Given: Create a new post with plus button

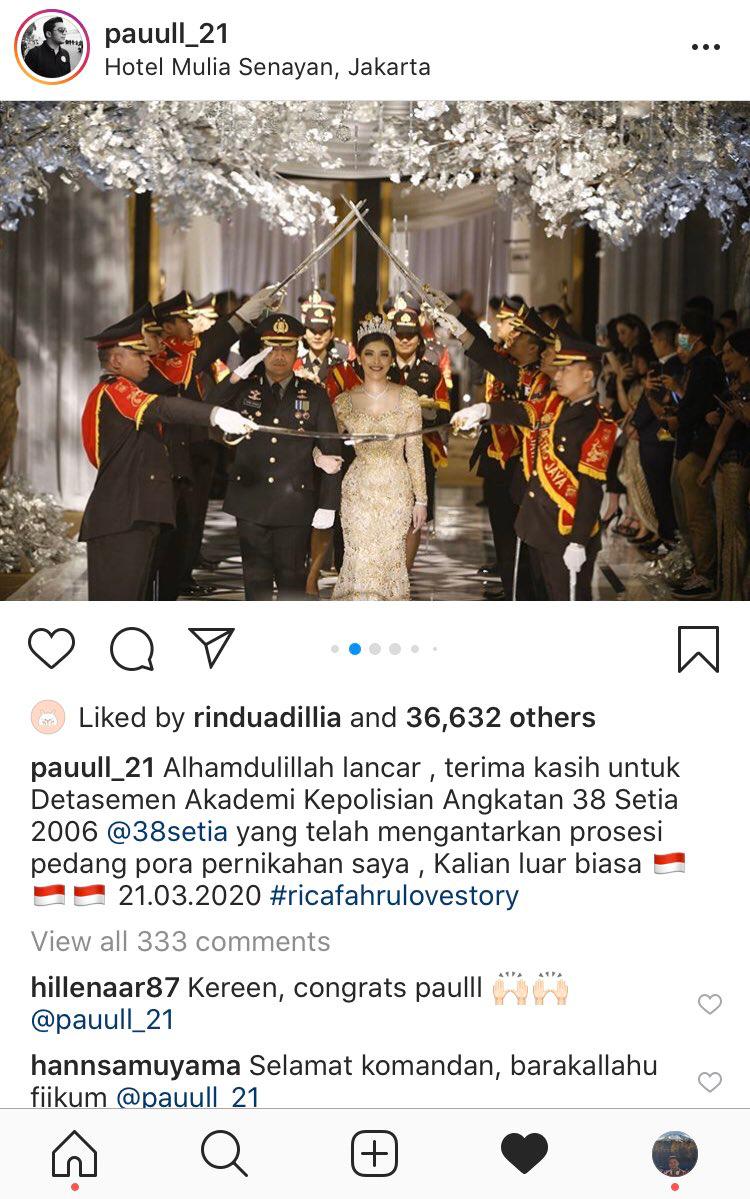Looking at the screenshot, I should [375, 1154].
